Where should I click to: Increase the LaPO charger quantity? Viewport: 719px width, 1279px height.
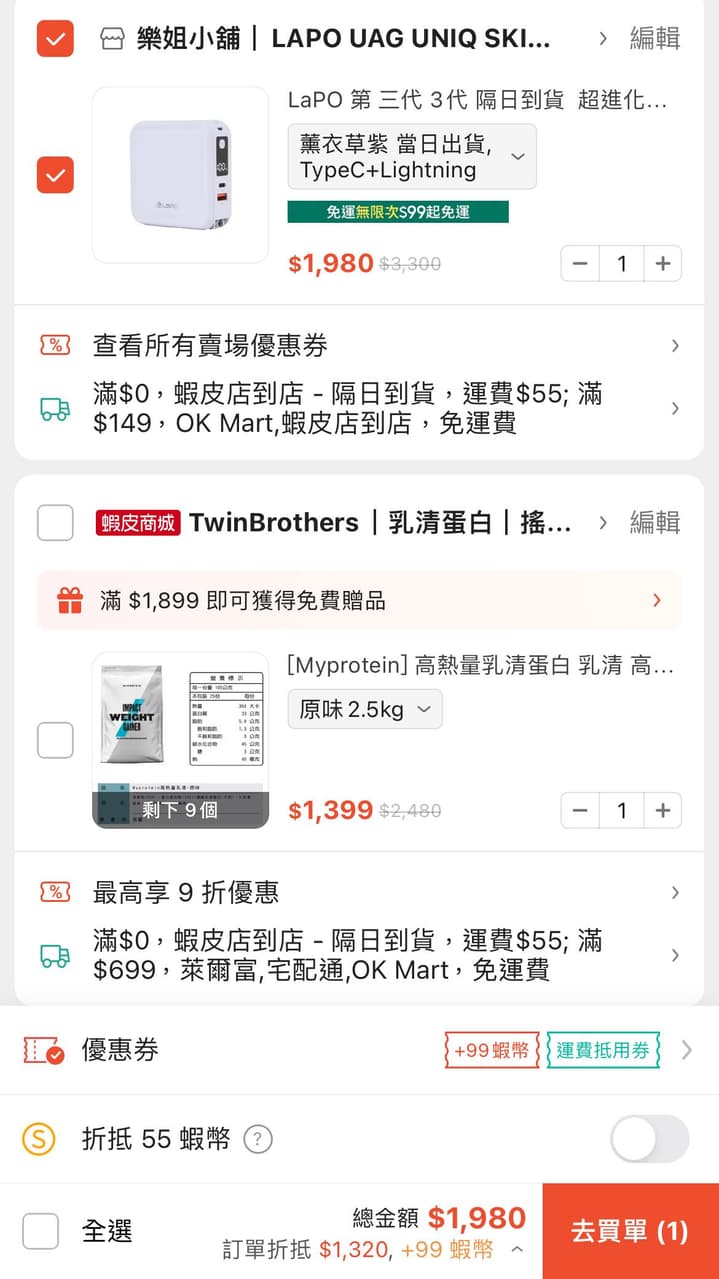662,264
